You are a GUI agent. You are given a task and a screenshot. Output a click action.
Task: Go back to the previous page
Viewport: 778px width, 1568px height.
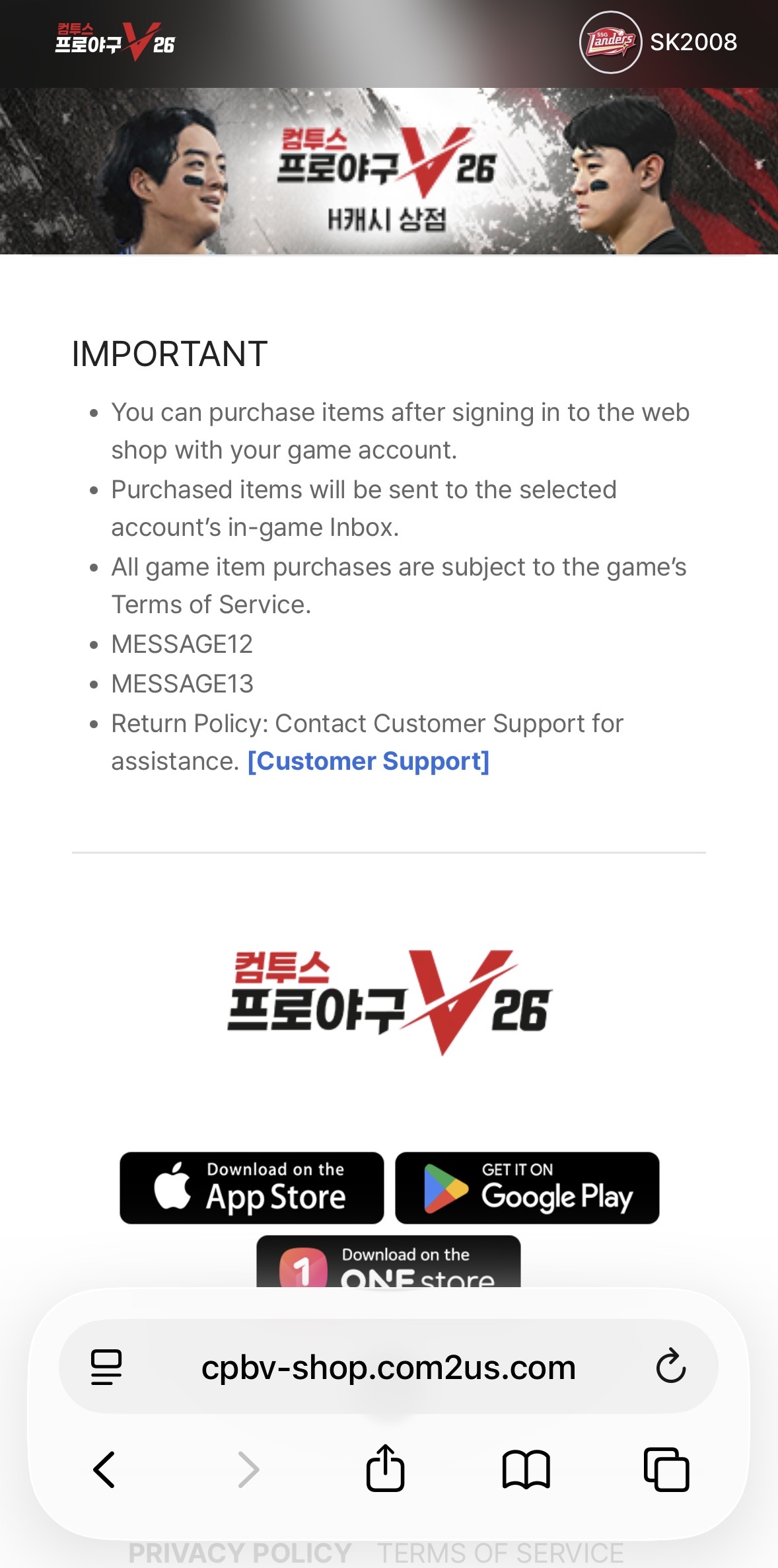tap(104, 1470)
